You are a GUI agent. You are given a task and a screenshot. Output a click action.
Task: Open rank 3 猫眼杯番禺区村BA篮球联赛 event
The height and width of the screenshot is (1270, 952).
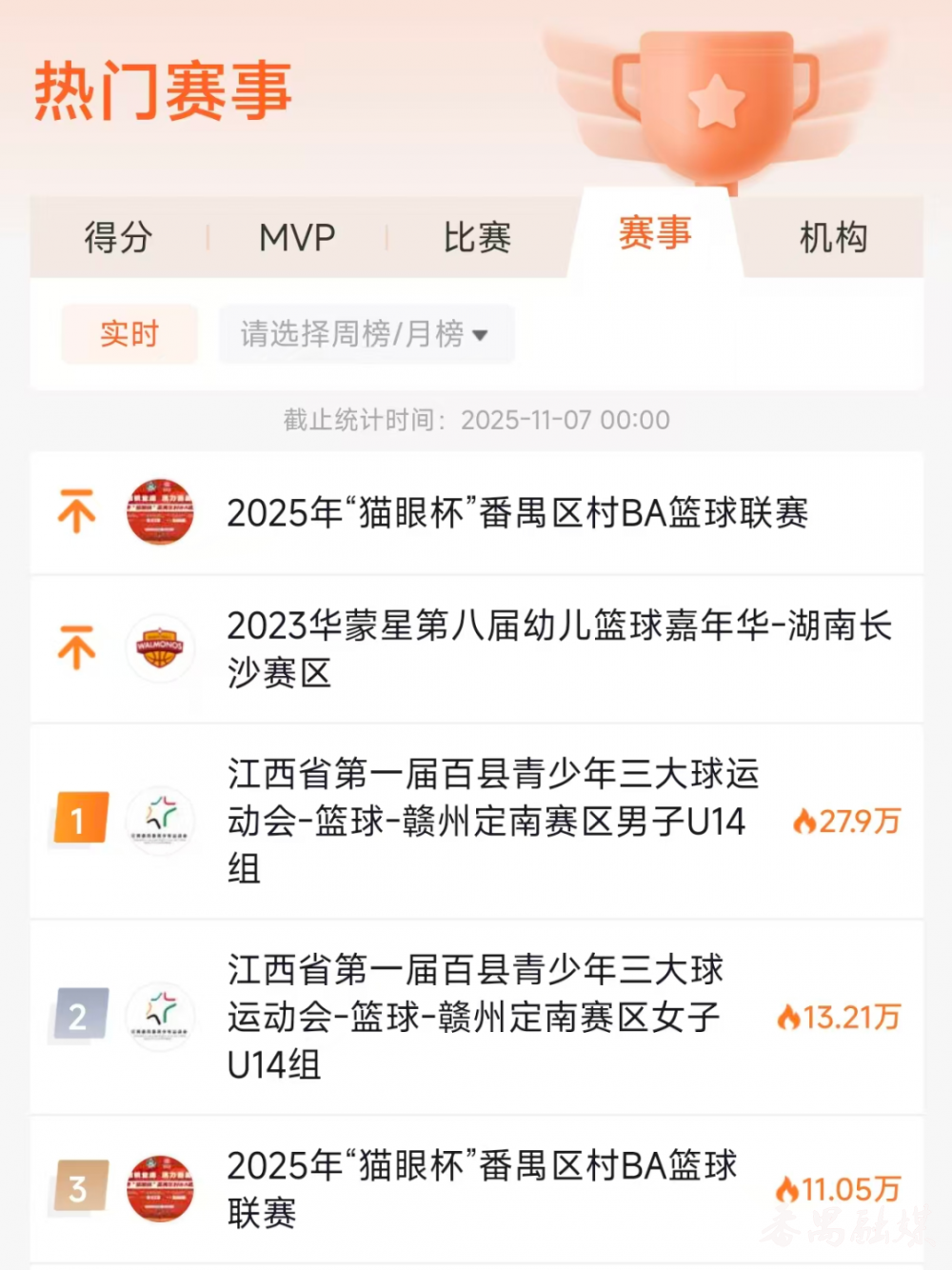tap(482, 1189)
